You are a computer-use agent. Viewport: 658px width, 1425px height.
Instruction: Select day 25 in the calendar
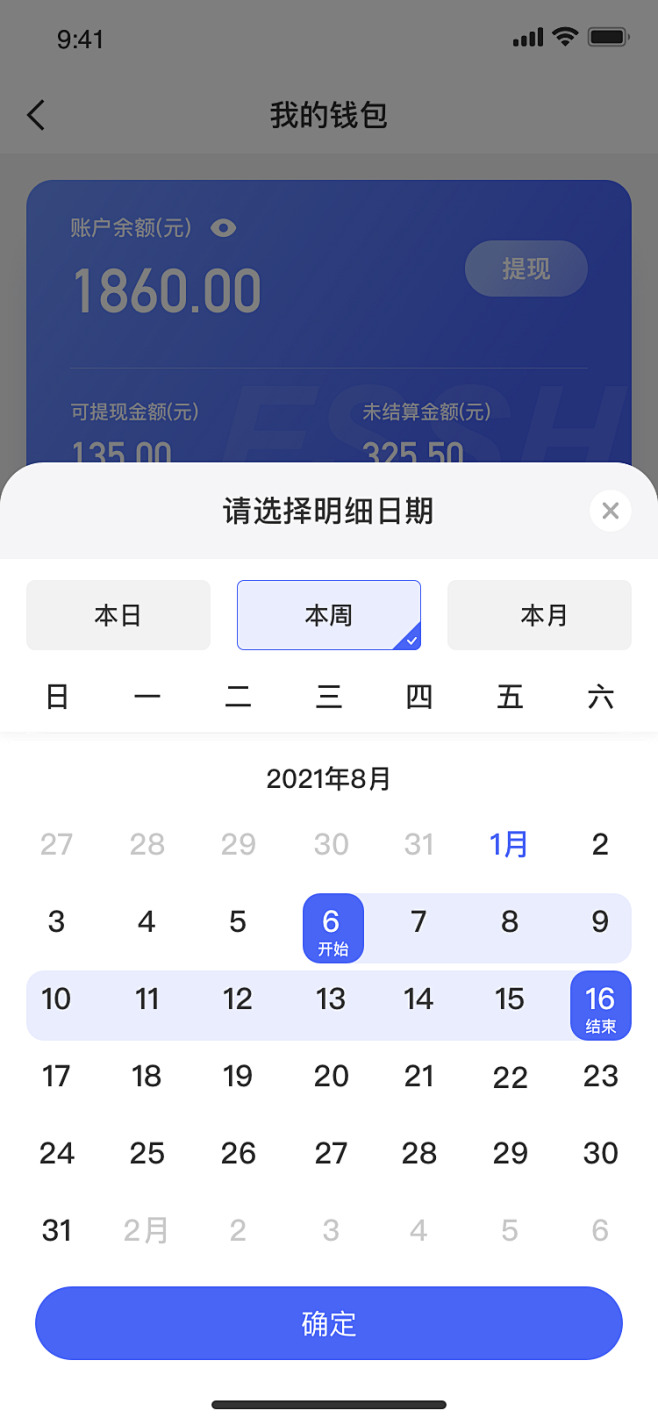147,1153
